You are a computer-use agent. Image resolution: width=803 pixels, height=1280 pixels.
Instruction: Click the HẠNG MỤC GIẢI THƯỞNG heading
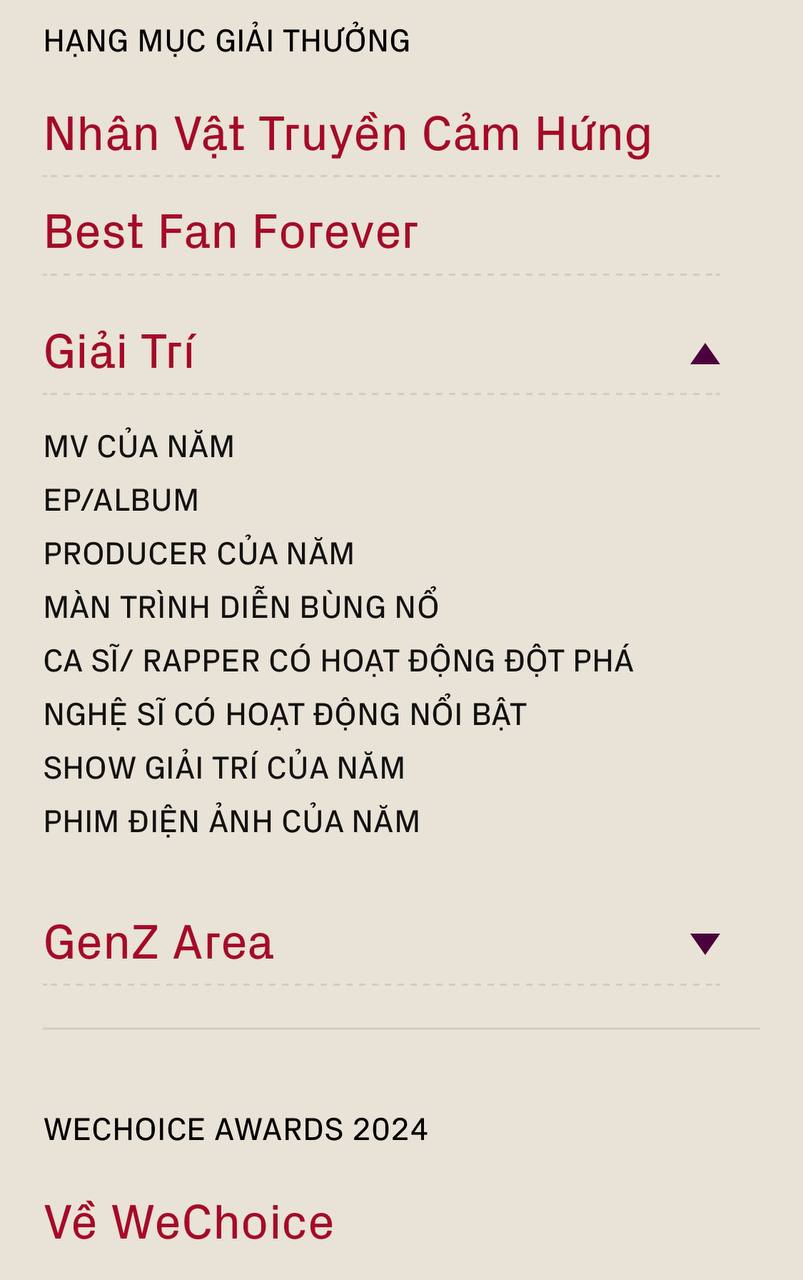pos(226,41)
